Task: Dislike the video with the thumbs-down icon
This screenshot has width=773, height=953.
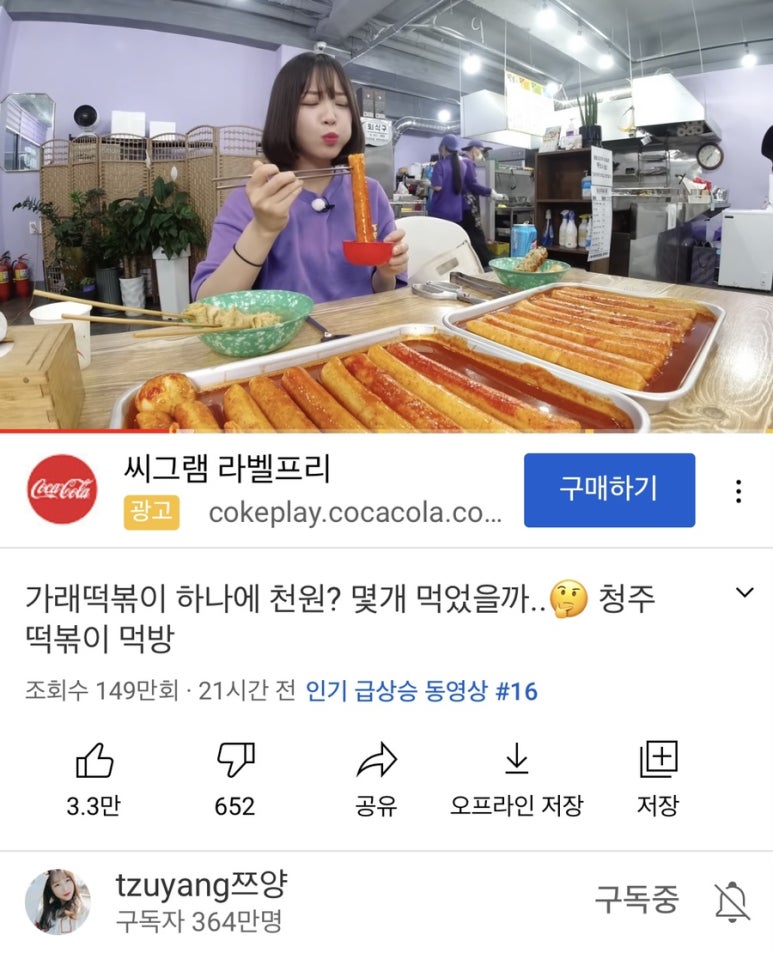Action: tap(235, 762)
